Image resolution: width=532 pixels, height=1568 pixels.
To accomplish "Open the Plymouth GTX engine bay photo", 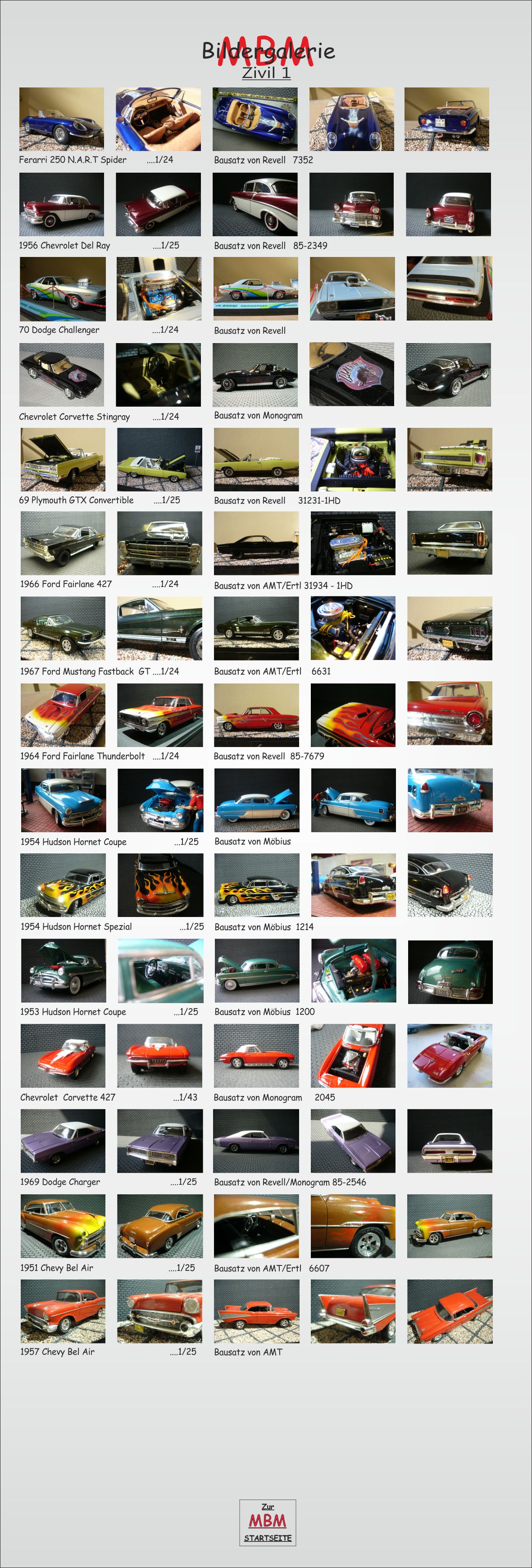I will click(x=353, y=459).
